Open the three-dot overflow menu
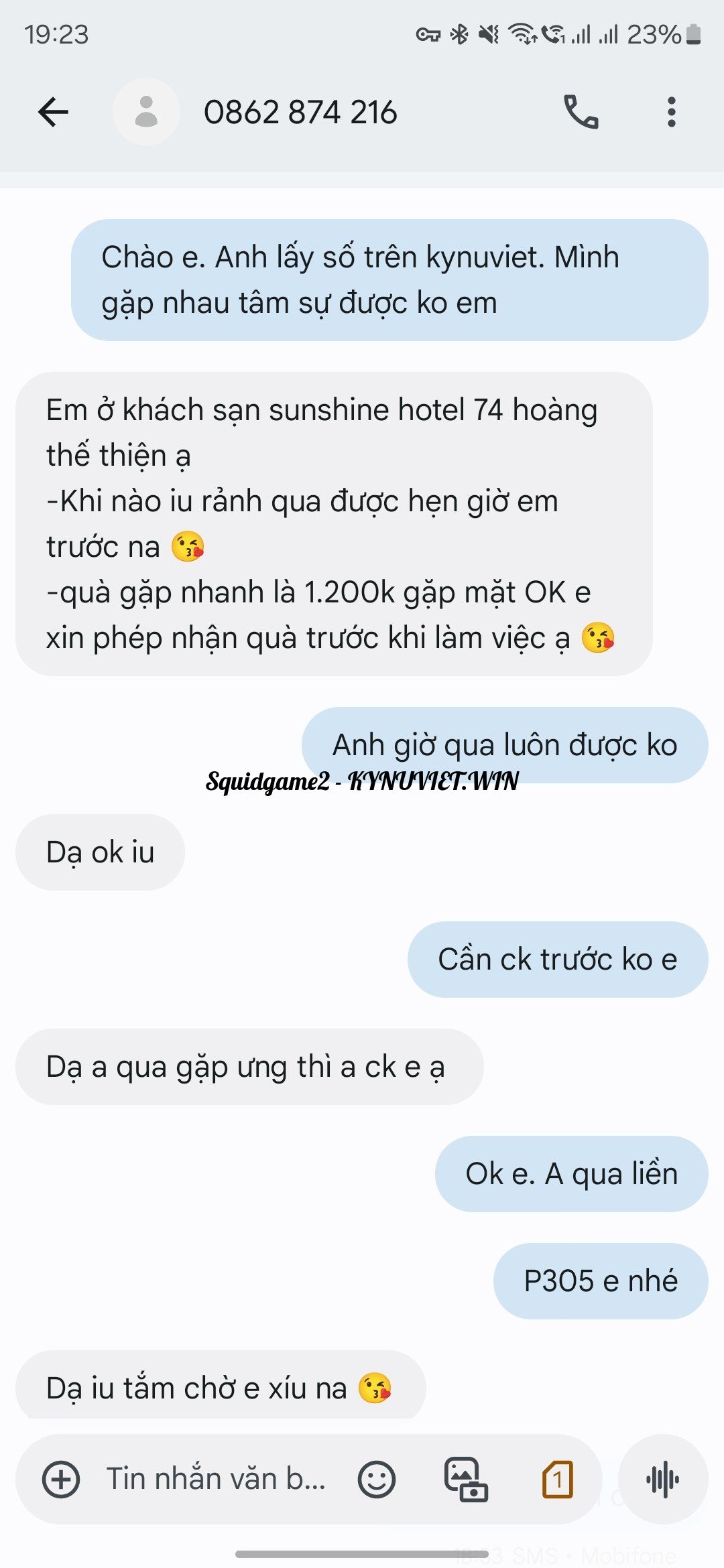The height and width of the screenshot is (1568, 724). [x=671, y=112]
